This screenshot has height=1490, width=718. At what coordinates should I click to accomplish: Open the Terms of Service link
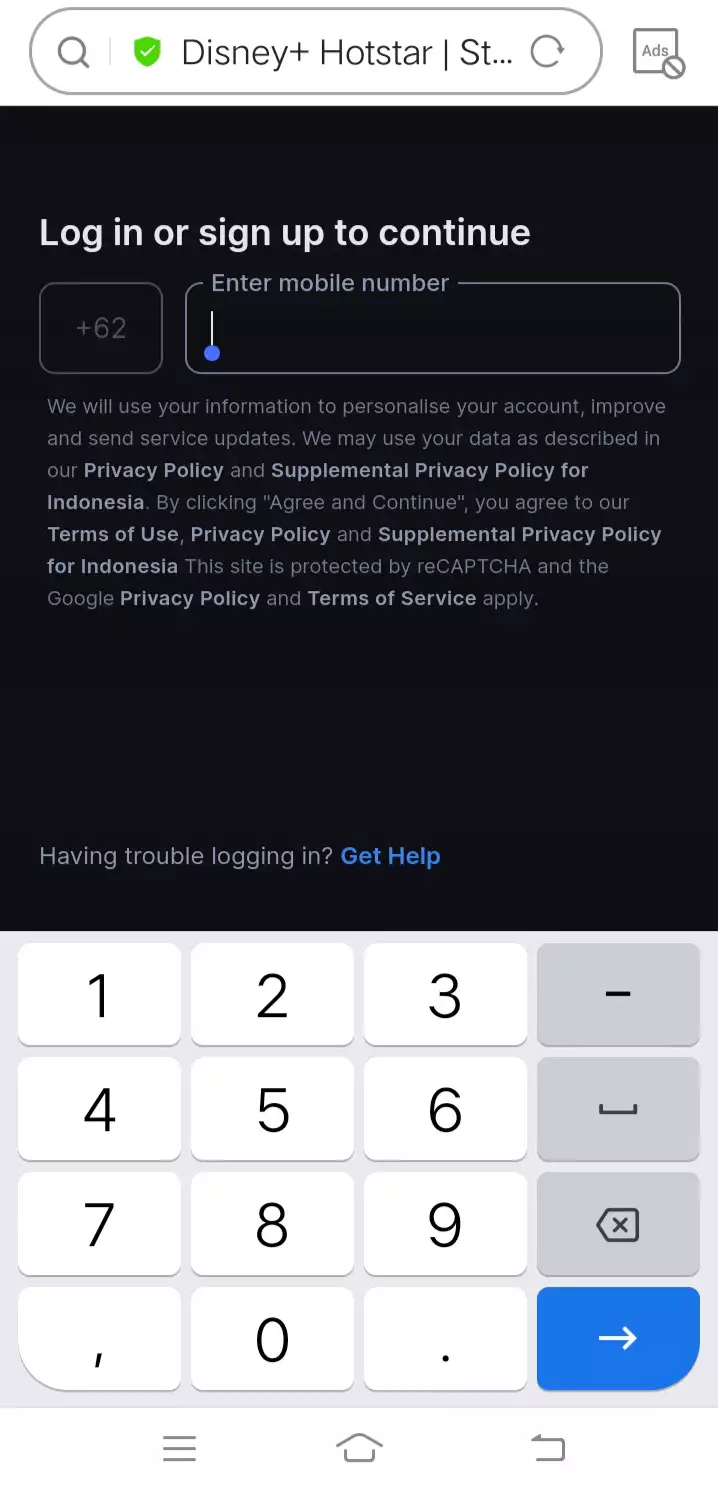(x=392, y=598)
